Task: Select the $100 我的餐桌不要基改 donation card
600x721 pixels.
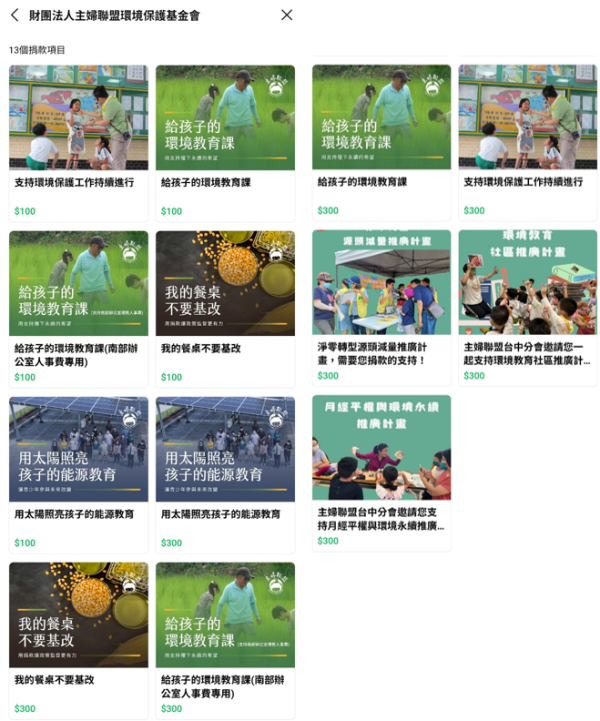Action: click(225, 305)
